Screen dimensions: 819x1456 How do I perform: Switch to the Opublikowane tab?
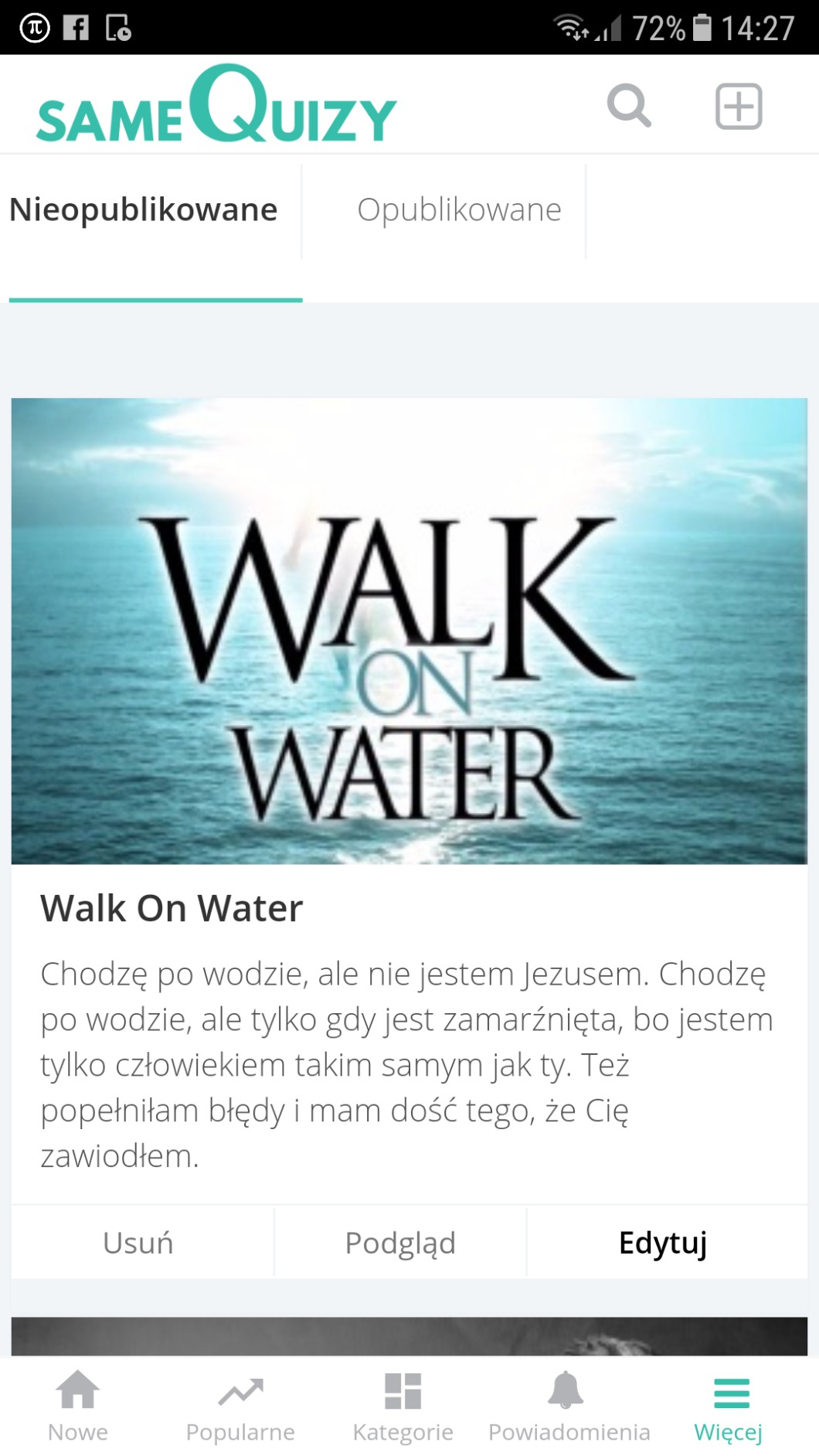pyautogui.click(x=459, y=210)
